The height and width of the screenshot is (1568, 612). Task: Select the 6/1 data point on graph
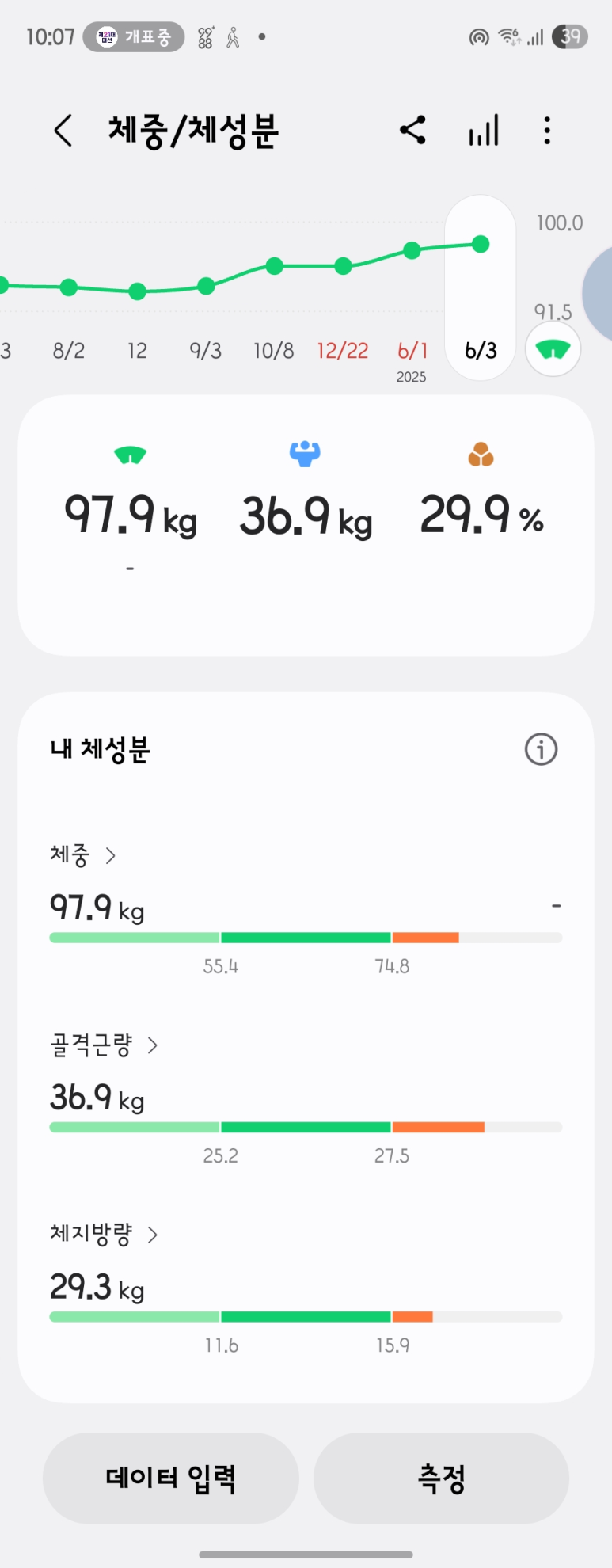[412, 251]
